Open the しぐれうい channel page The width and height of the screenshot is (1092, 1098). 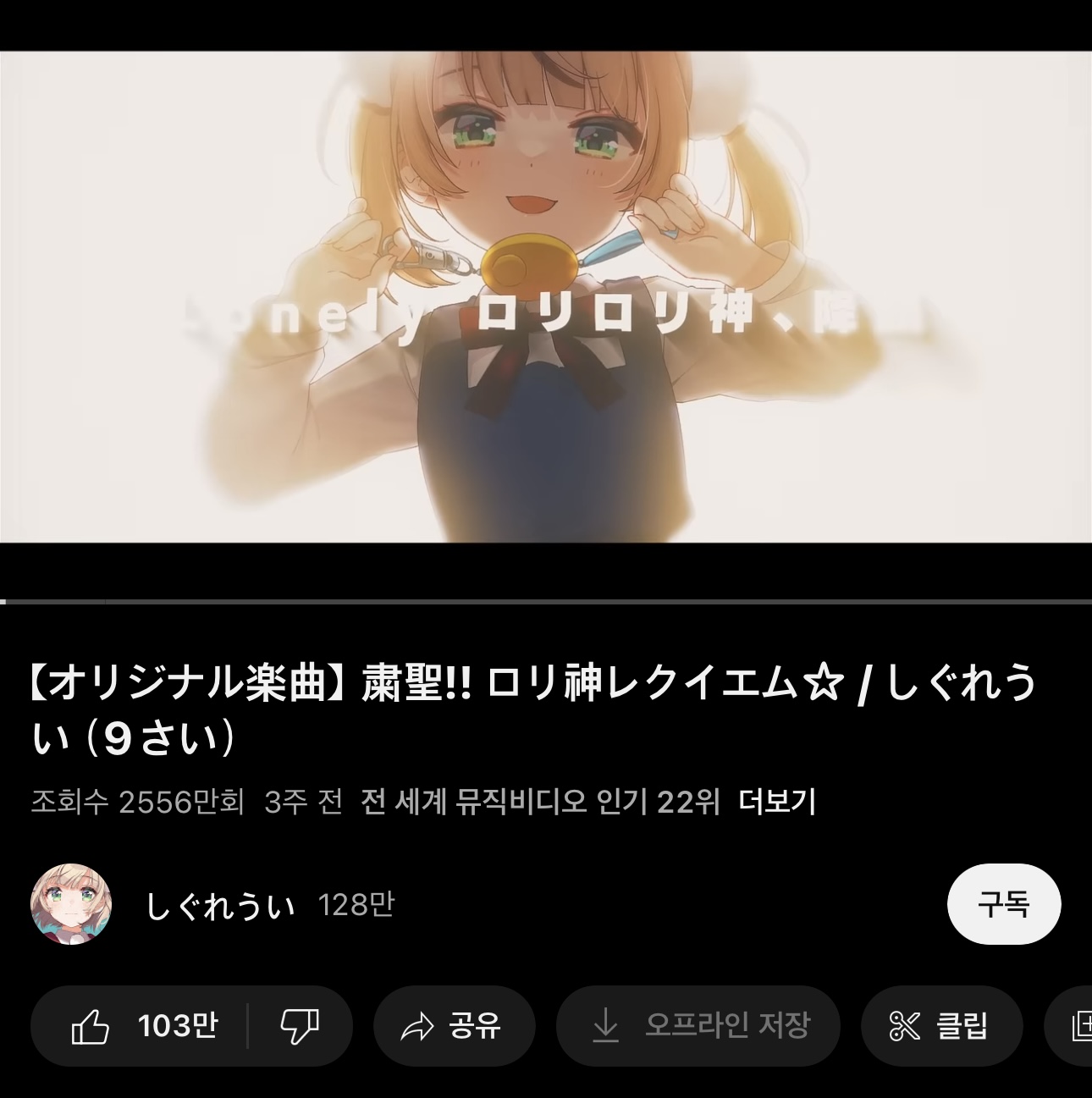[220, 906]
